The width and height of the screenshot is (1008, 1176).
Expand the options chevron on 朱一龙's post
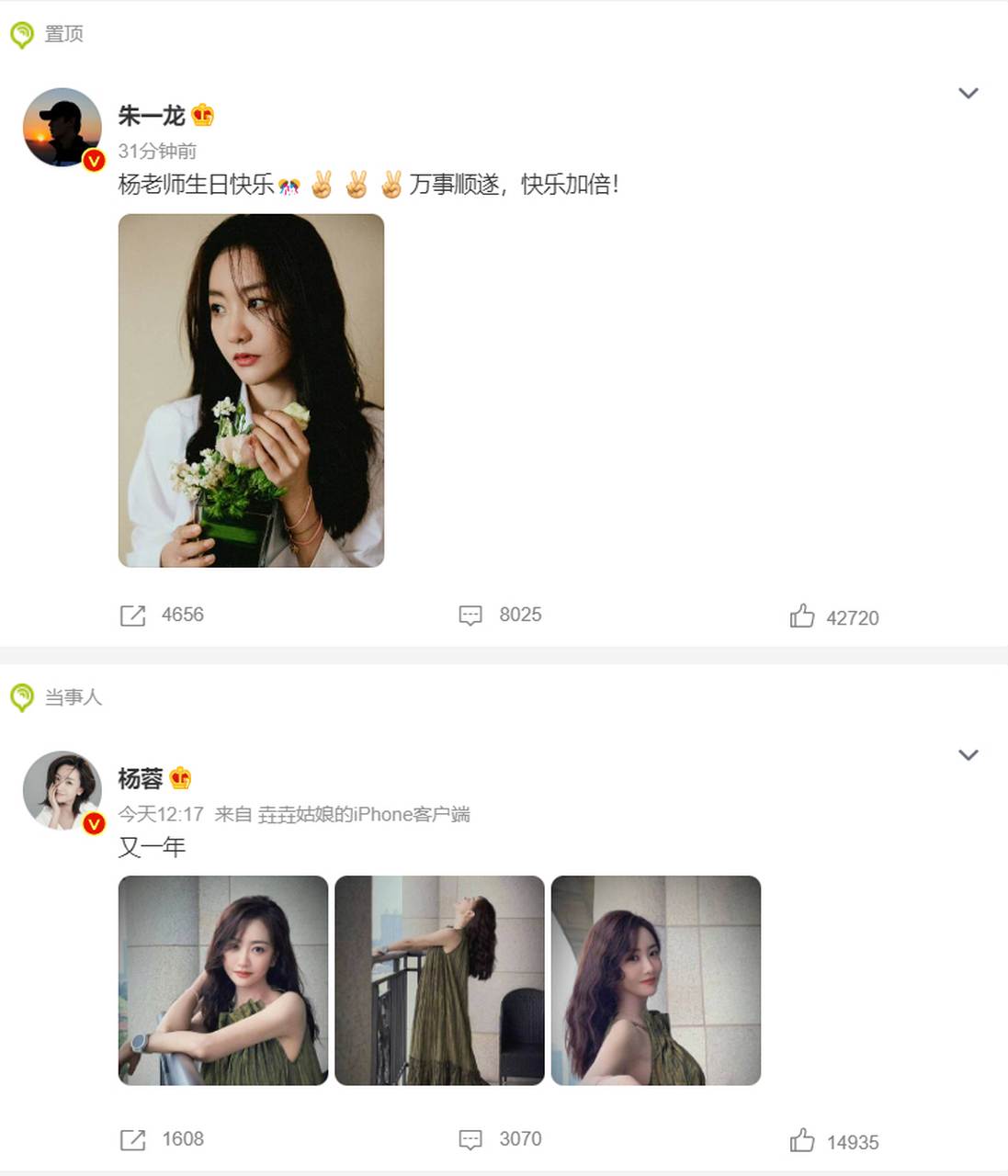click(968, 93)
